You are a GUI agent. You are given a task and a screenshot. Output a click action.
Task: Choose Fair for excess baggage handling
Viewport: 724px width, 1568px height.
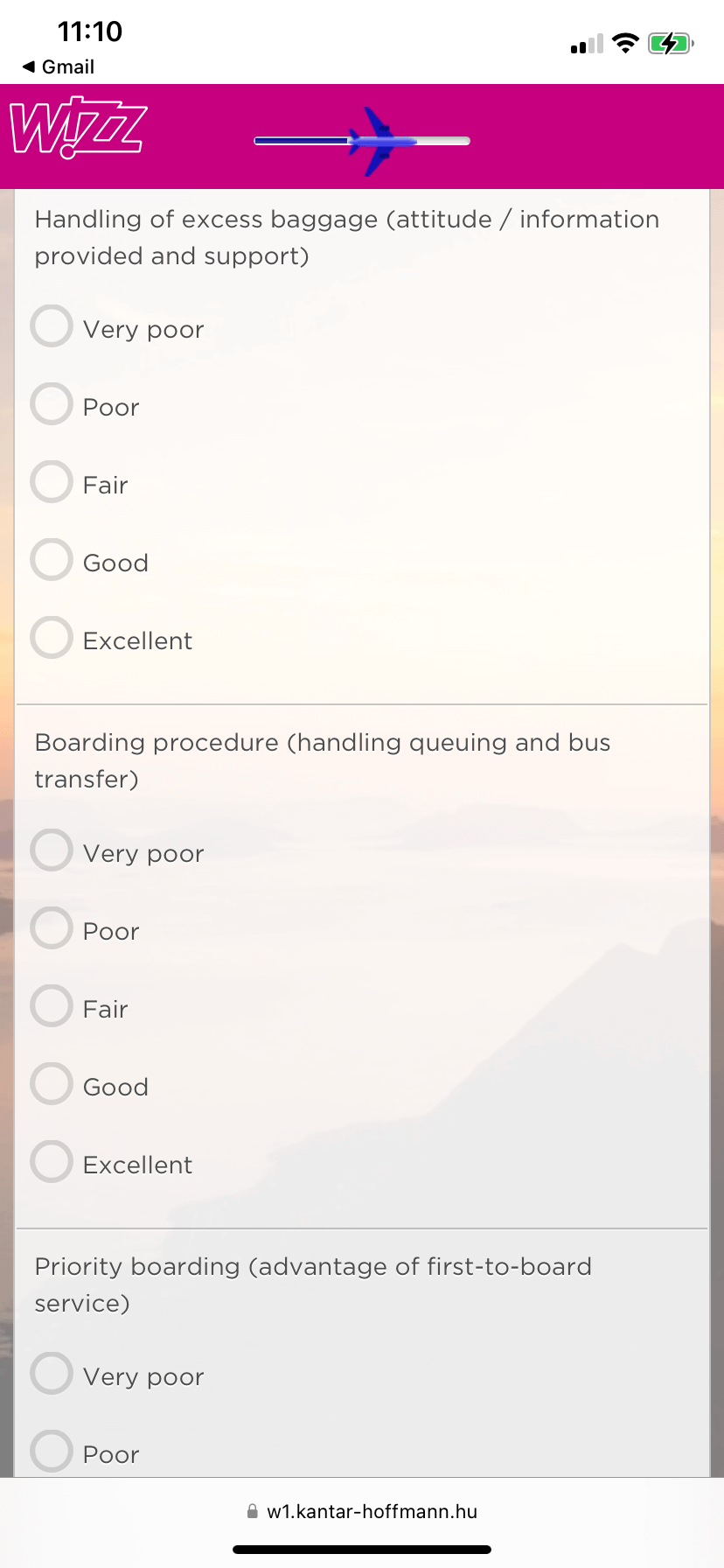[52, 482]
